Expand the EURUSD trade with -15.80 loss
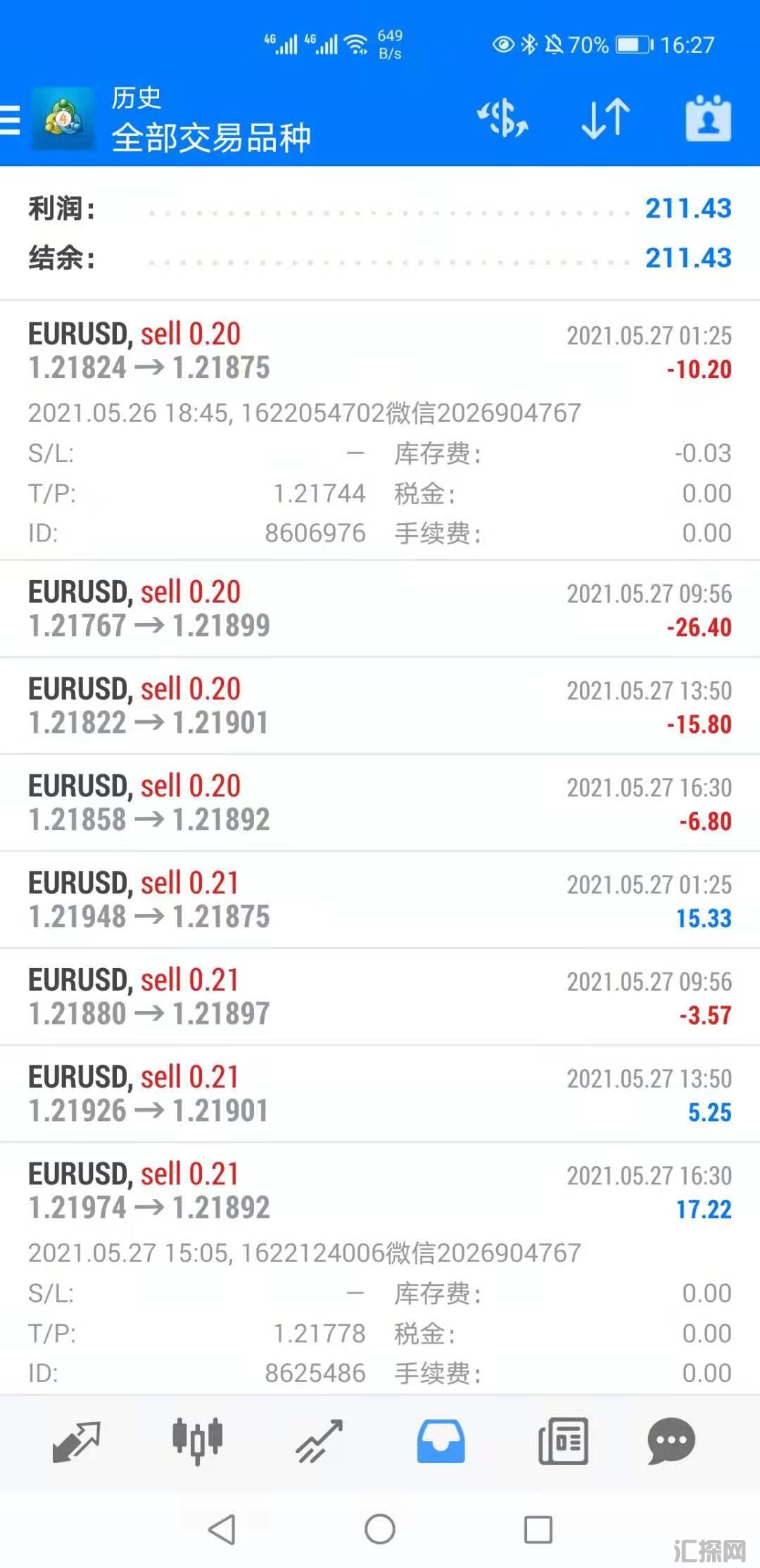This screenshot has width=760, height=1568. 380,706
